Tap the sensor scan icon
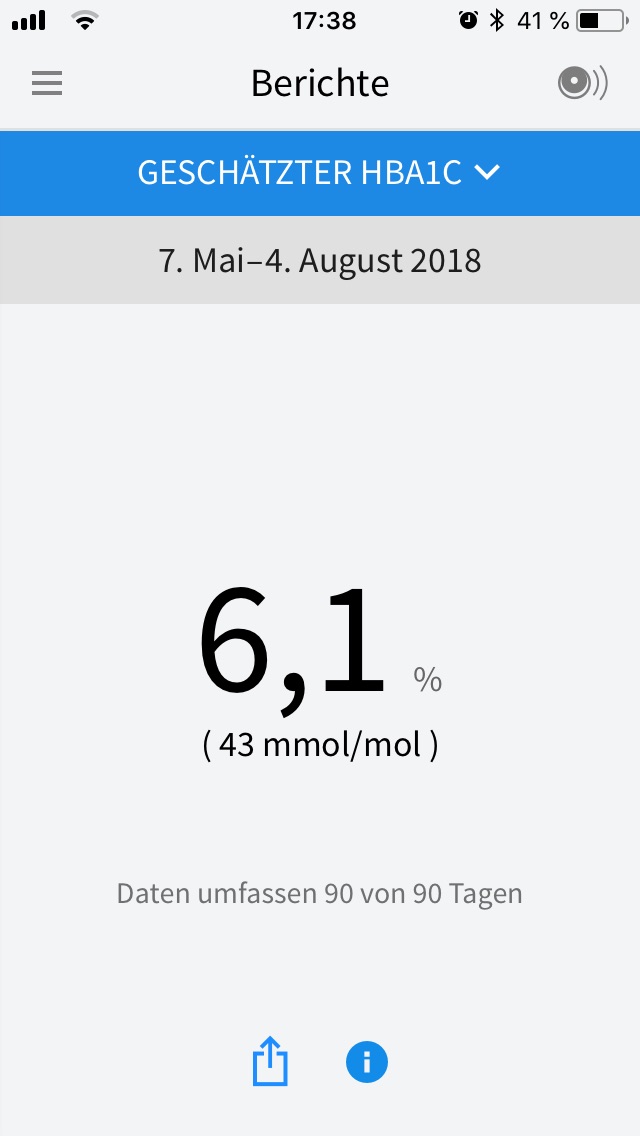The height and width of the screenshot is (1136, 640). coord(582,83)
